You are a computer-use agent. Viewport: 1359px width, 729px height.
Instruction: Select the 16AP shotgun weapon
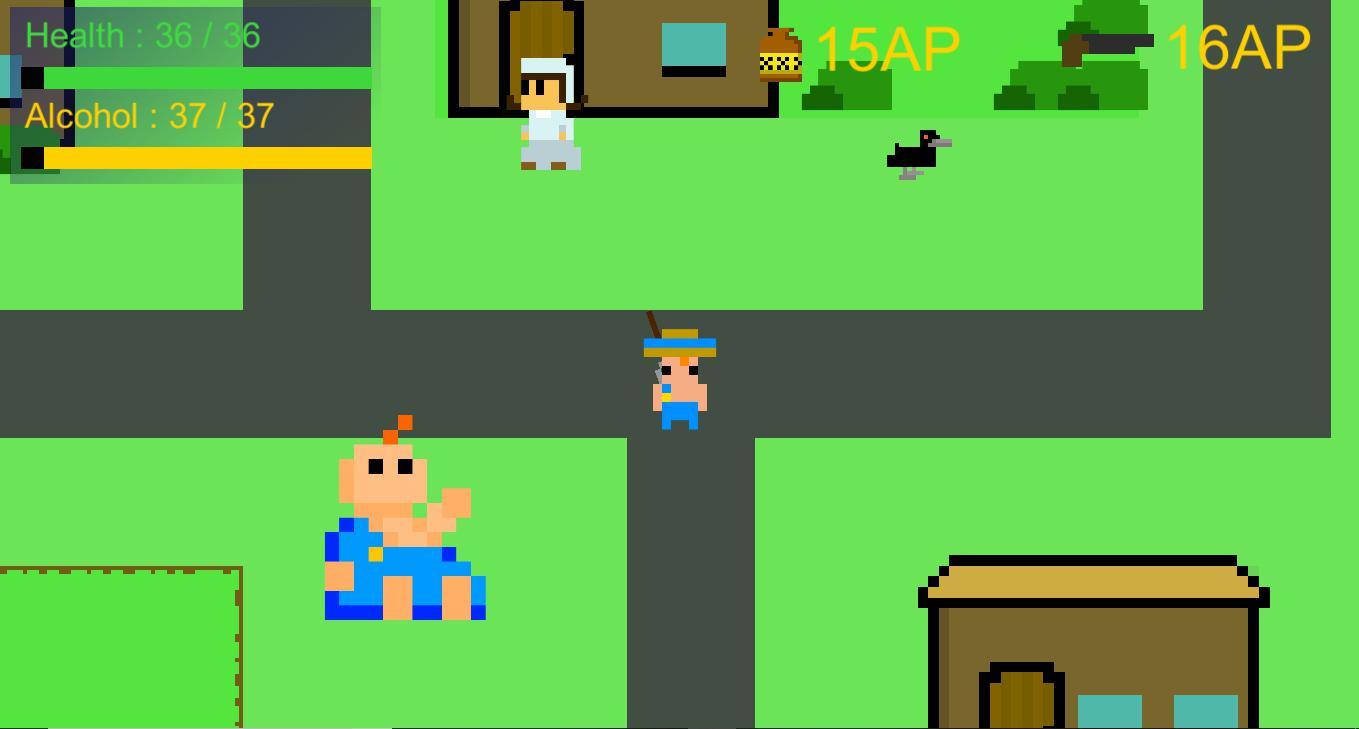click(1107, 46)
